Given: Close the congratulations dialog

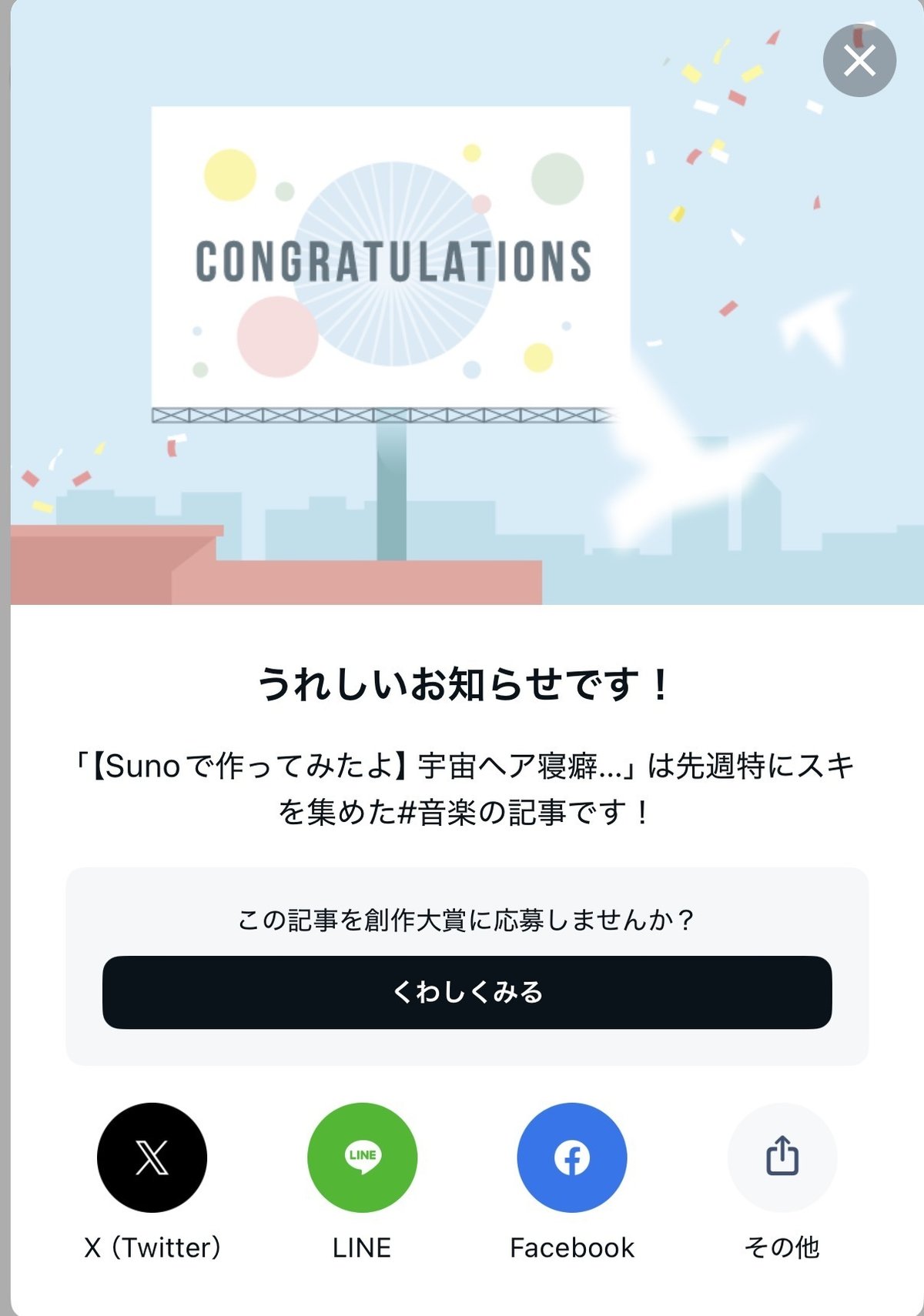Looking at the screenshot, I should pyautogui.click(x=859, y=60).
